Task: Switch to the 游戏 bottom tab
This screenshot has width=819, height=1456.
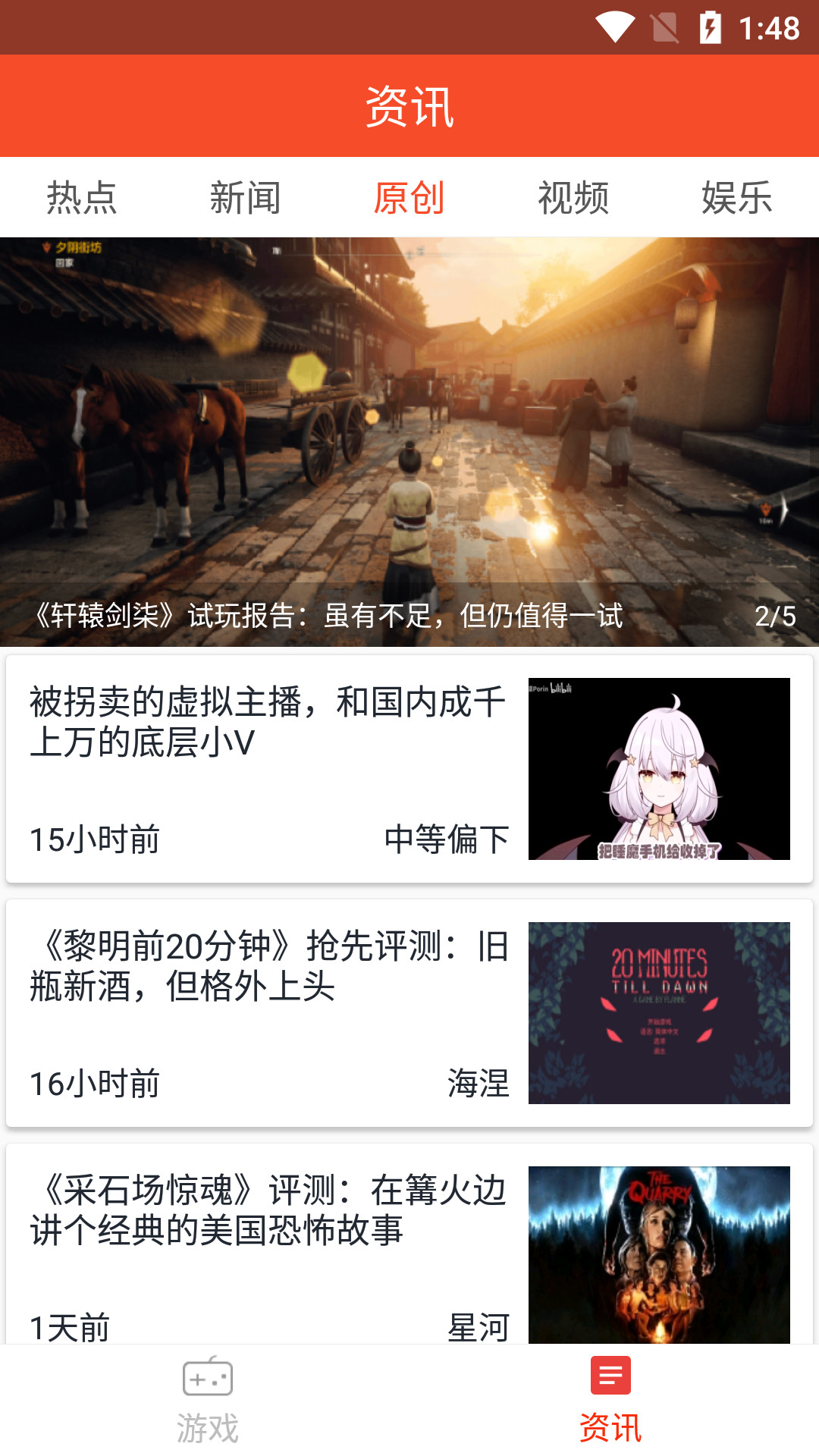Action: (x=207, y=1401)
